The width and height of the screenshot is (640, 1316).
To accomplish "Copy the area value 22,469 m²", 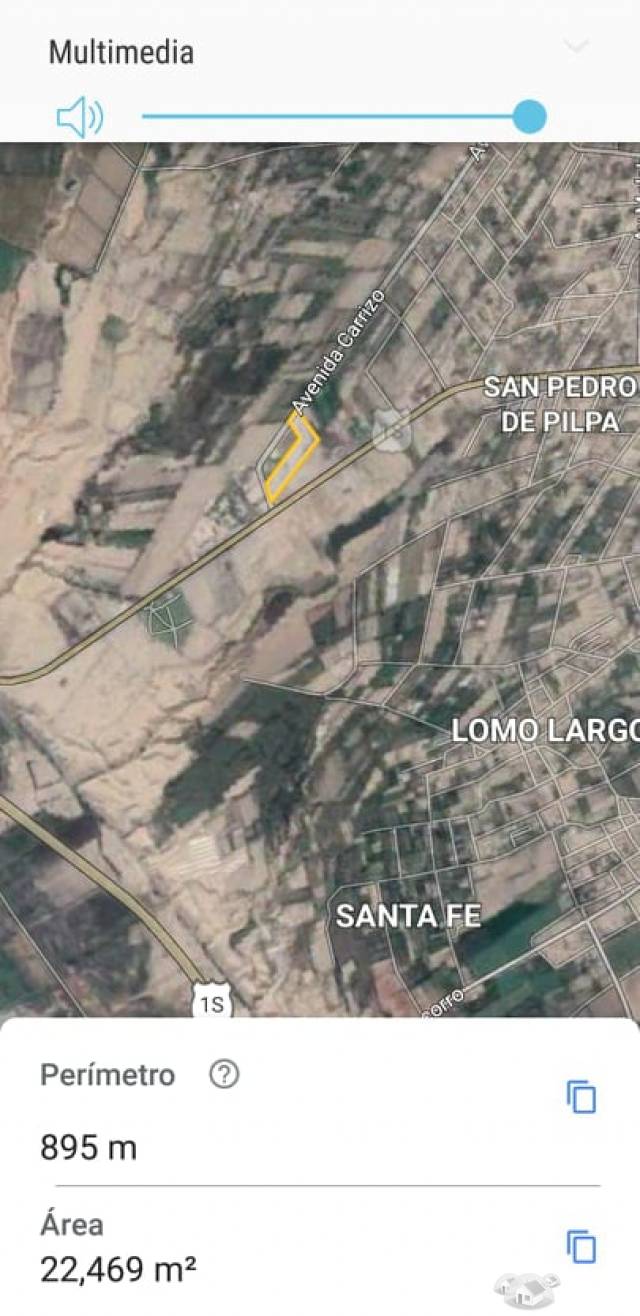I will click(x=581, y=1246).
